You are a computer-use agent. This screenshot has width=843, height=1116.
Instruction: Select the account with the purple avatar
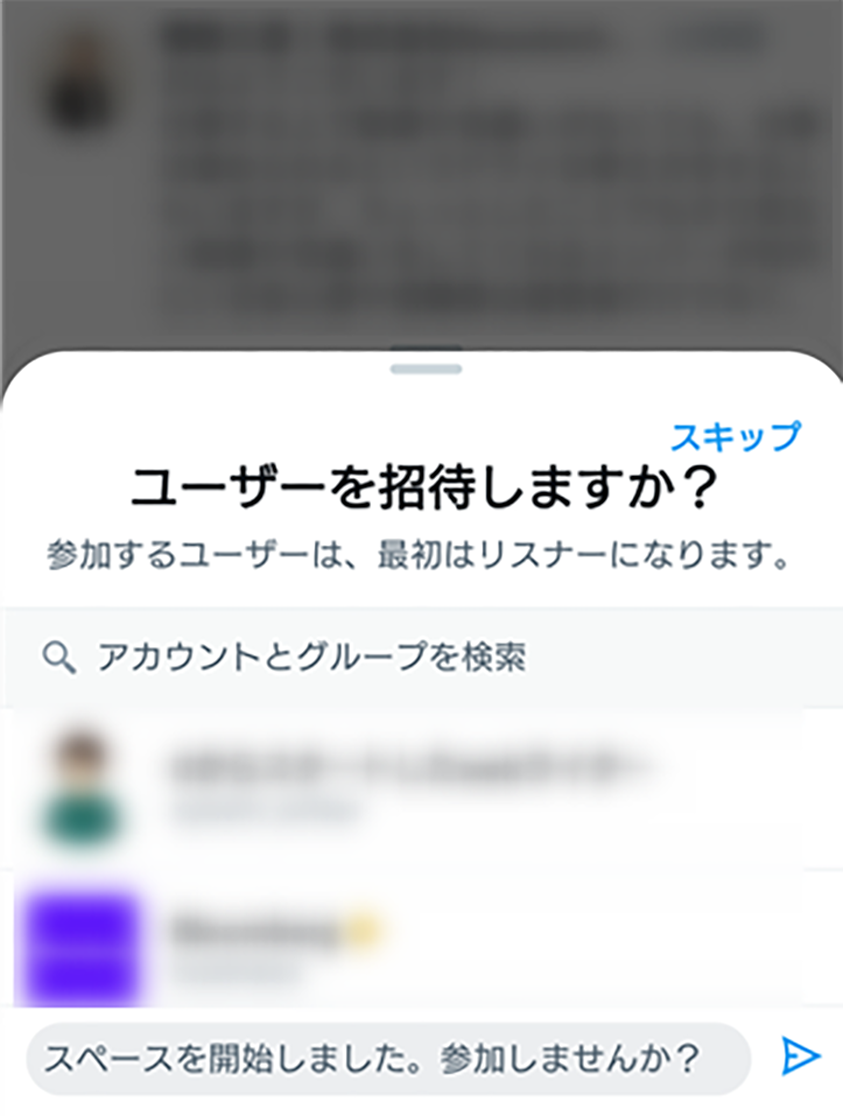click(400, 943)
